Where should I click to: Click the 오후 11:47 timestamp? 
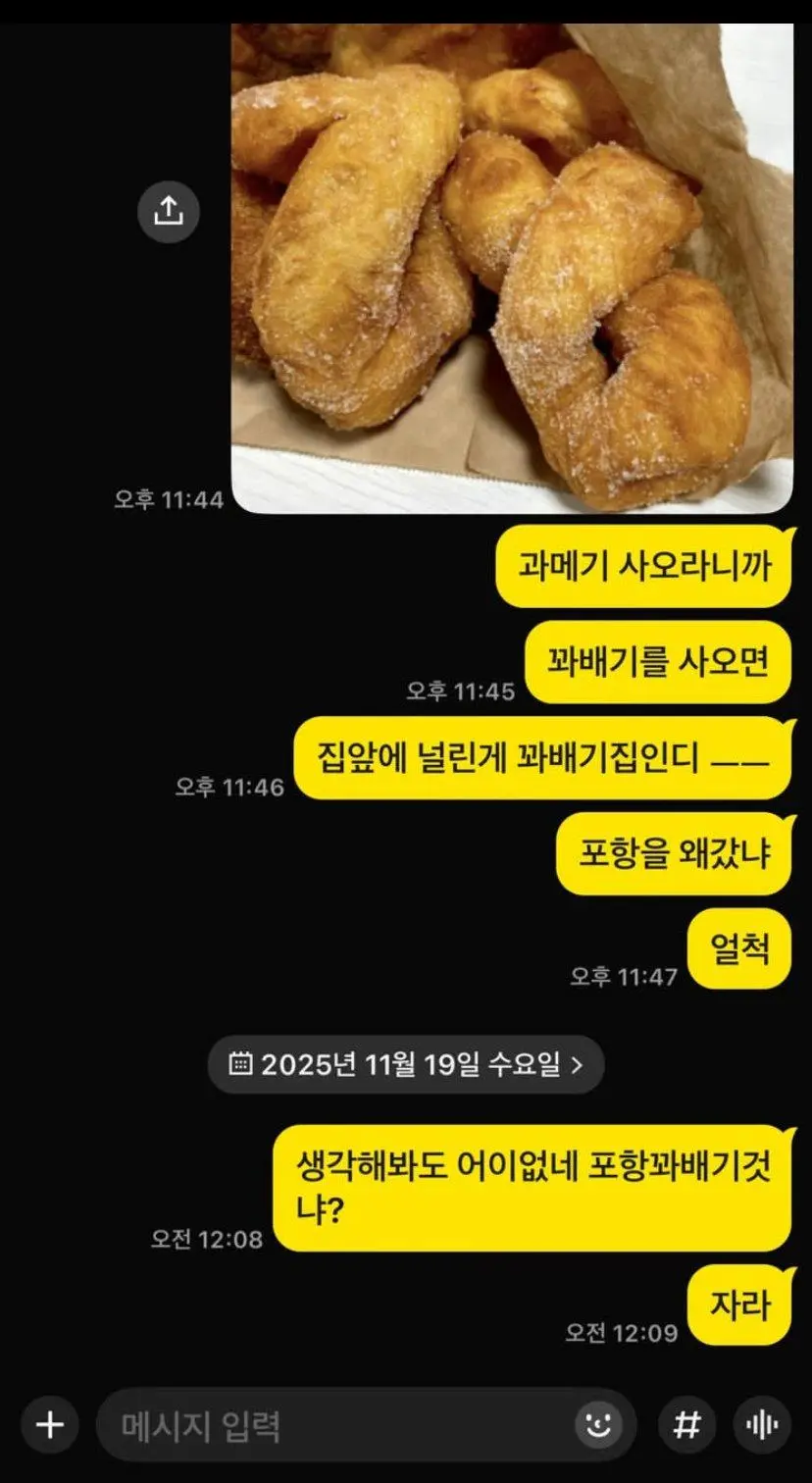point(621,977)
